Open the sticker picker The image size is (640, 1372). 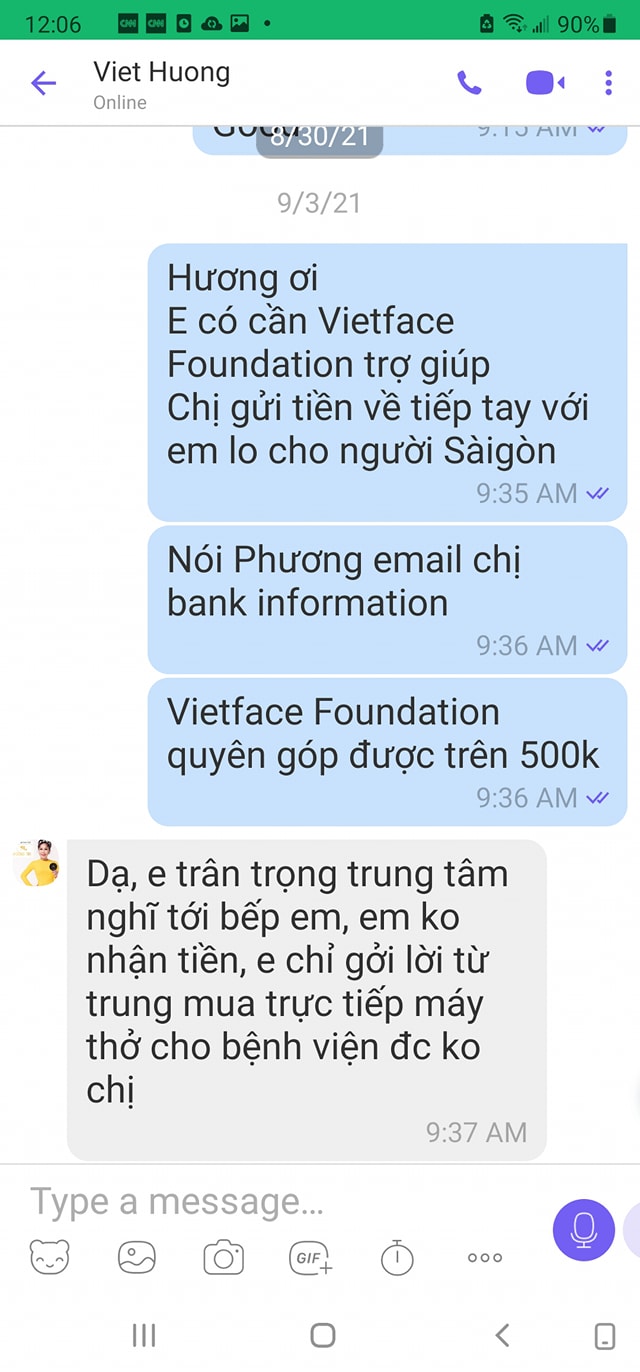tap(49, 1257)
